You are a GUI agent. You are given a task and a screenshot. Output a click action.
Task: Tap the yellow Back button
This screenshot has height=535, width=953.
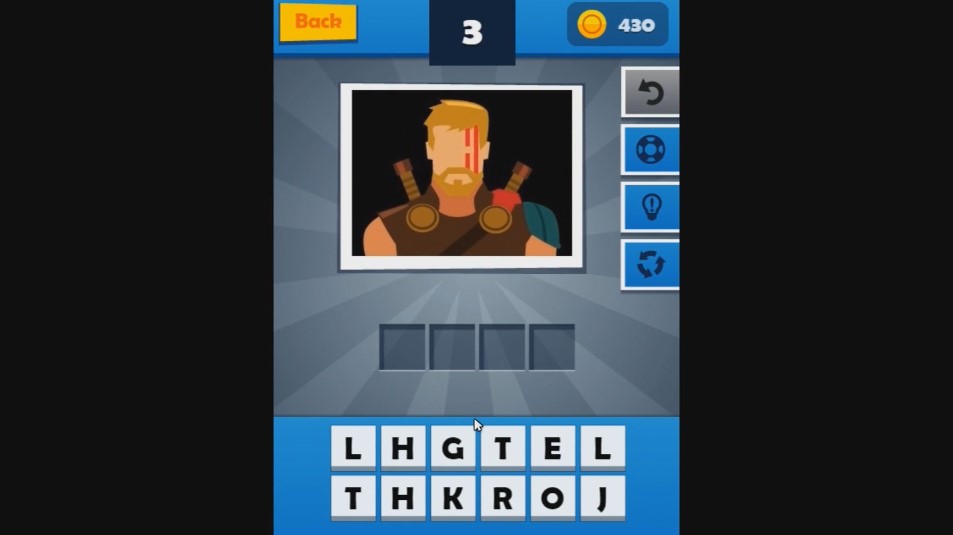[318, 22]
